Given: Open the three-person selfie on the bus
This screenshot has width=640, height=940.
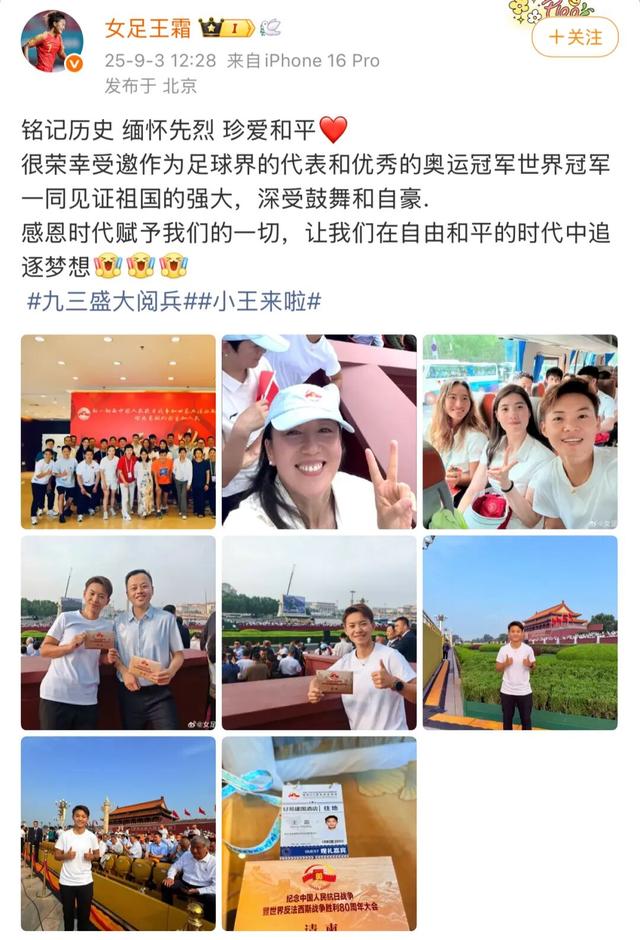Looking at the screenshot, I should point(520,431).
